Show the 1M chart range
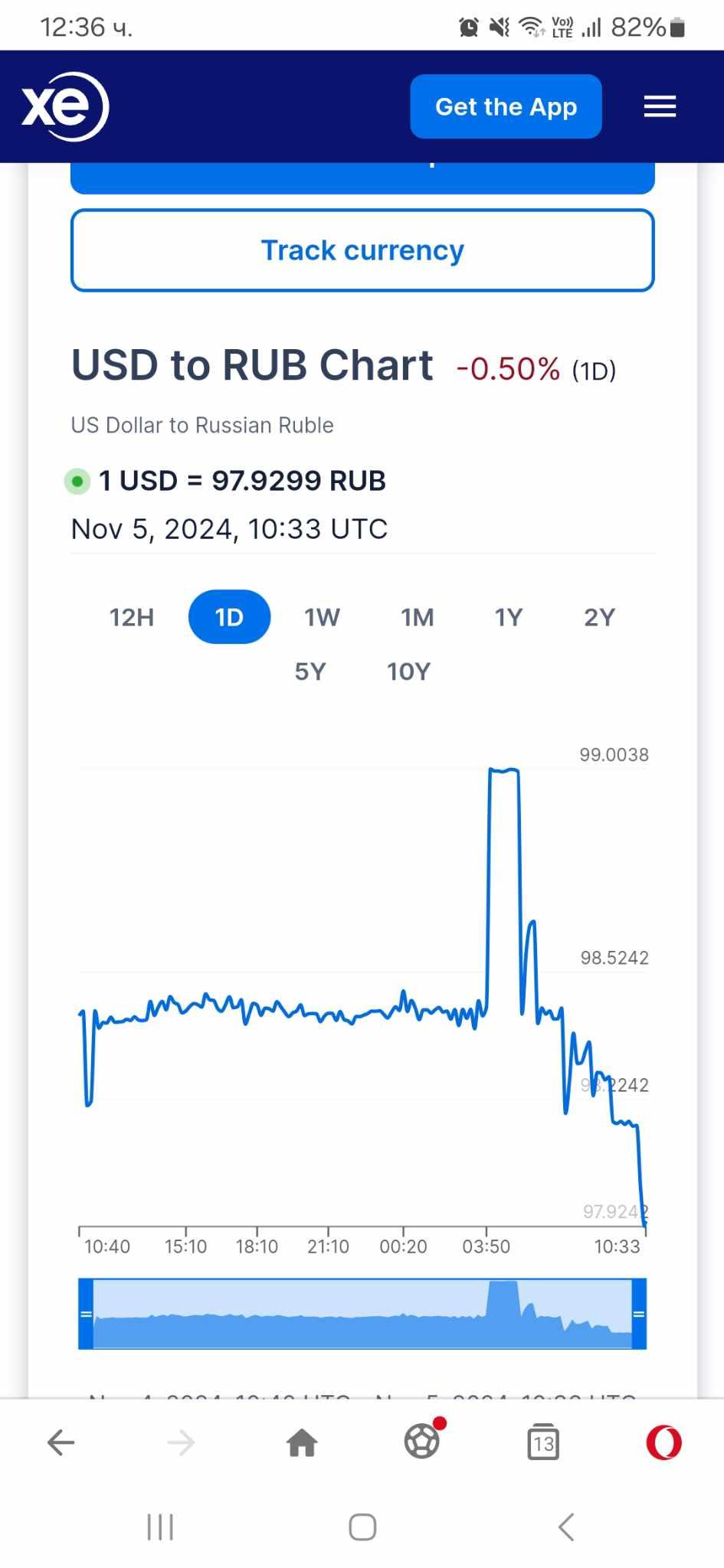This screenshot has width=724, height=1568. click(x=418, y=617)
